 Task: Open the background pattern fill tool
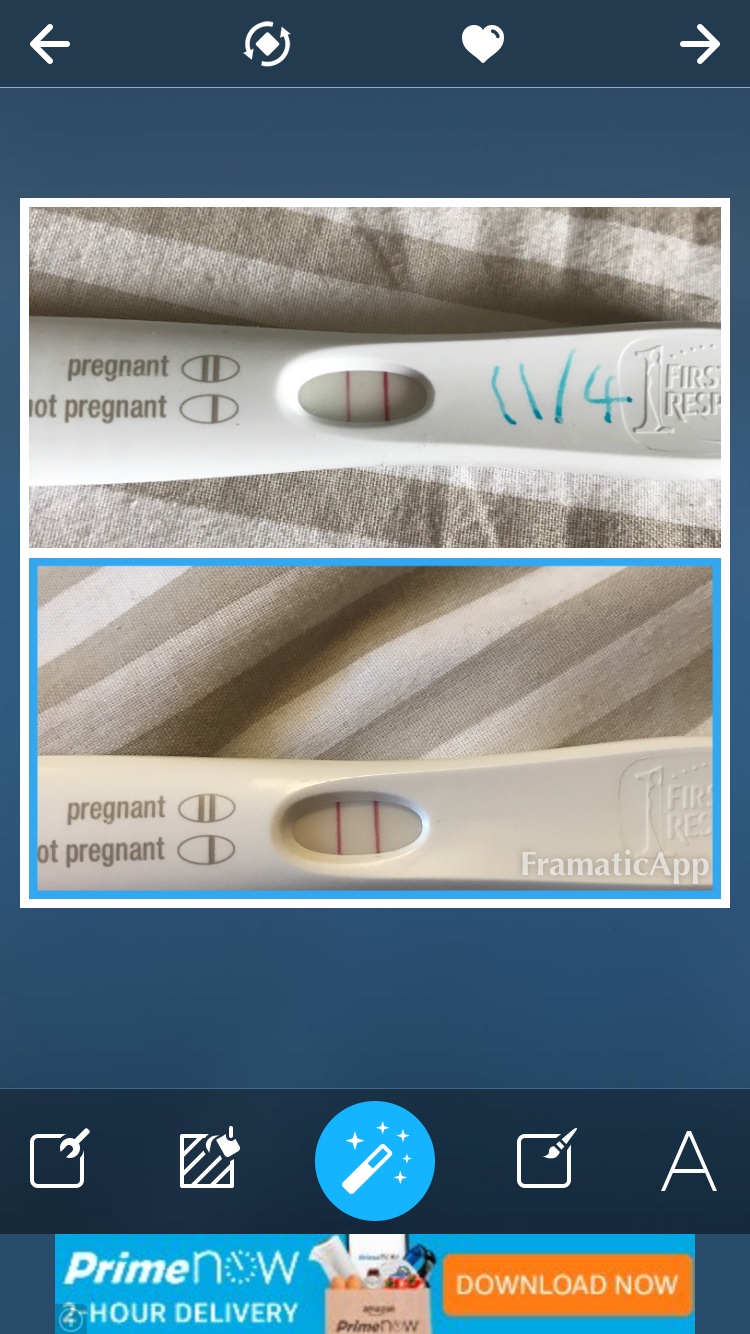tap(209, 1160)
